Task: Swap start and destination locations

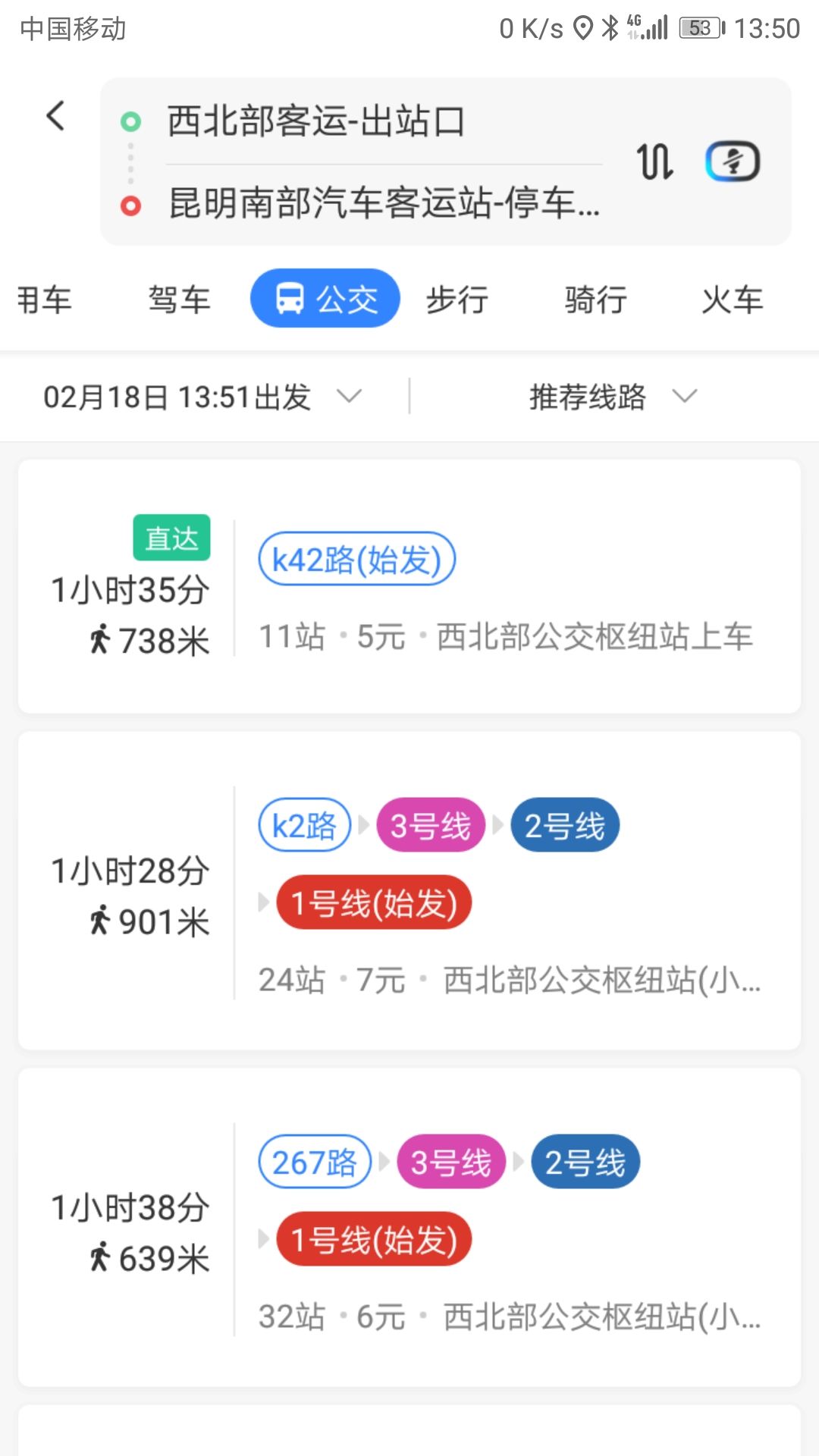Action: pos(655,162)
